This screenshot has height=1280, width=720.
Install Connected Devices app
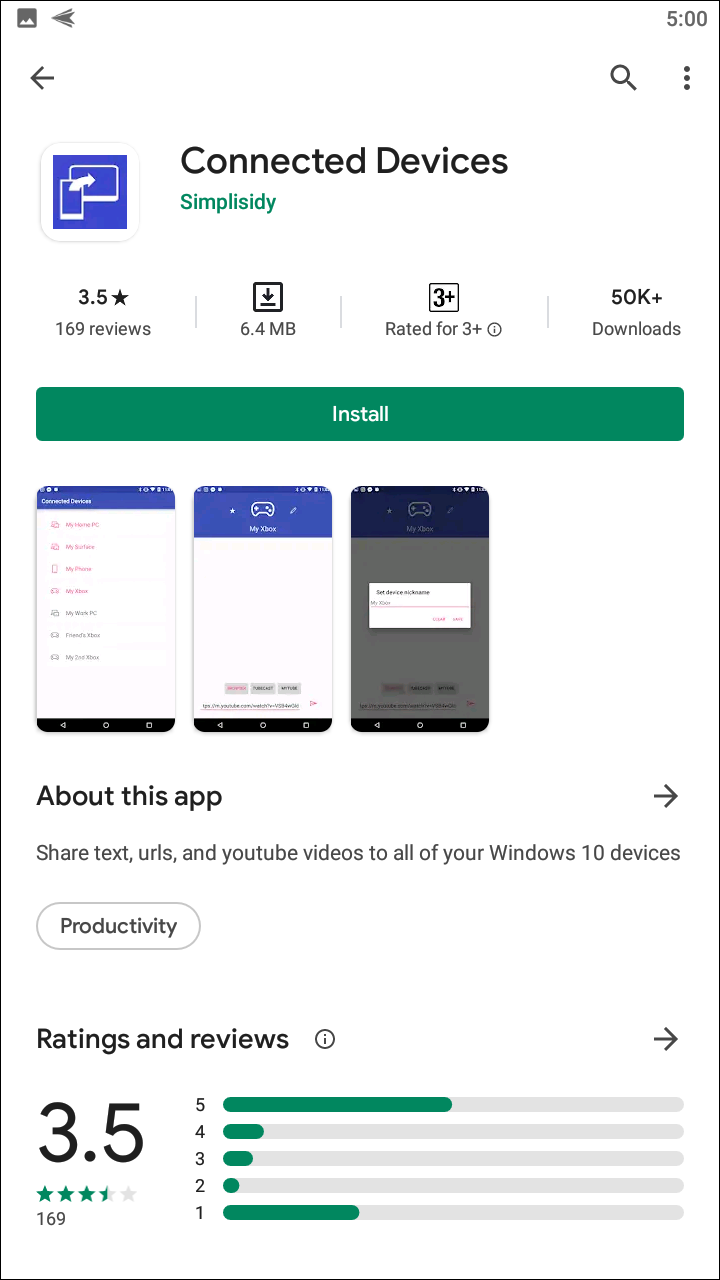click(x=360, y=414)
